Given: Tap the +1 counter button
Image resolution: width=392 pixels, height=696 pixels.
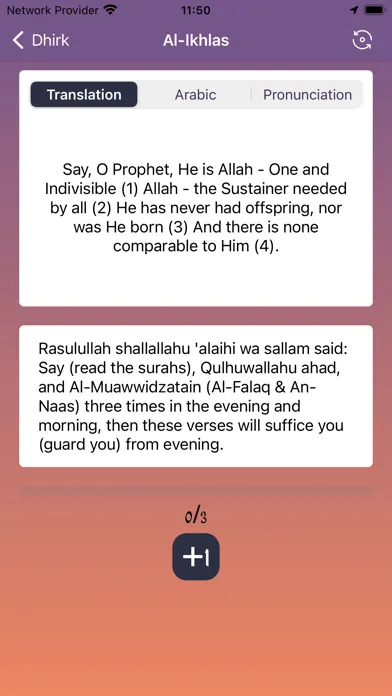Looking at the screenshot, I should click(196, 557).
